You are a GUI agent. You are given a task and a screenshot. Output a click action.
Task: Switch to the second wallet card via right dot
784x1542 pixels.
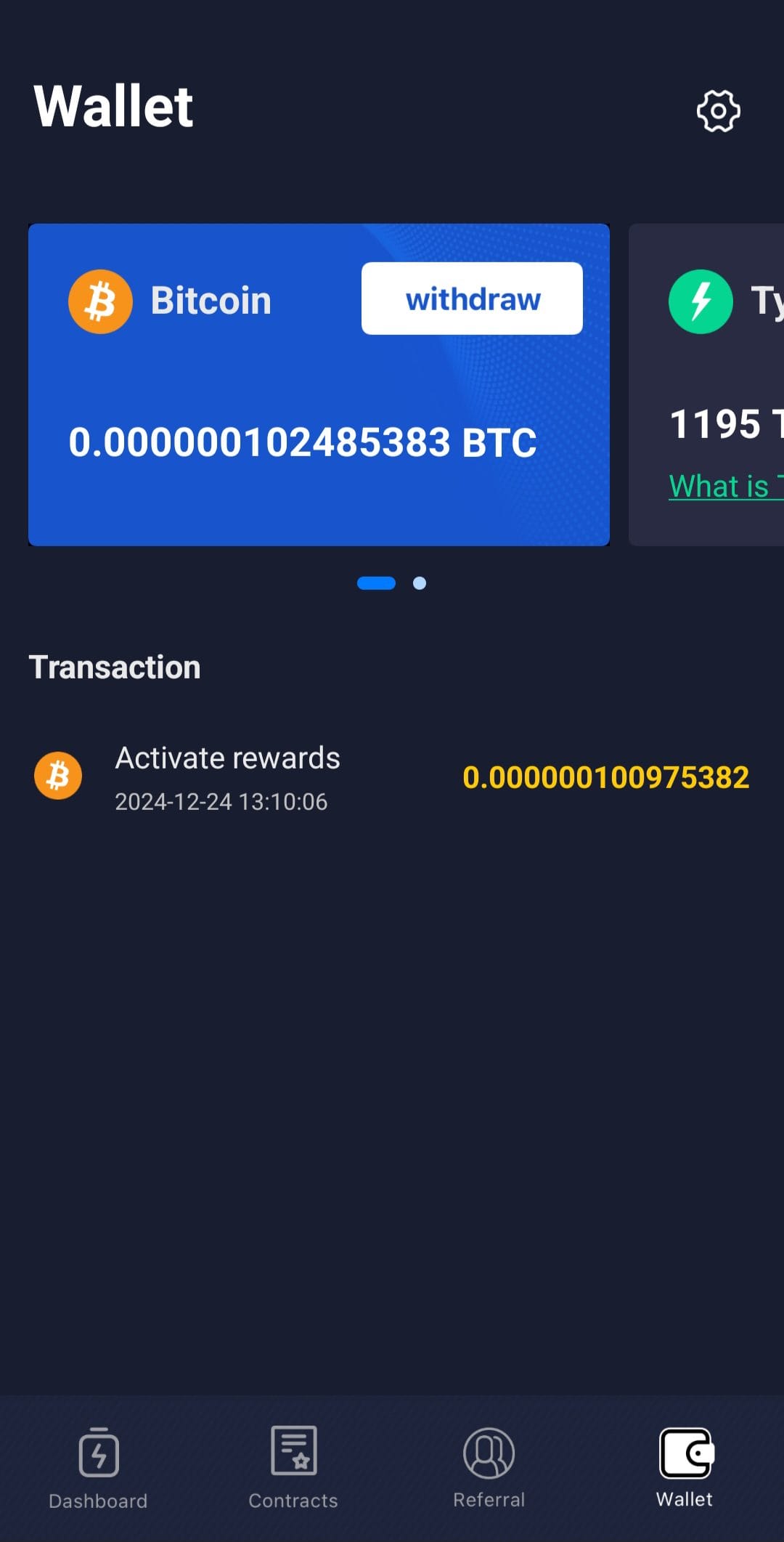point(420,583)
